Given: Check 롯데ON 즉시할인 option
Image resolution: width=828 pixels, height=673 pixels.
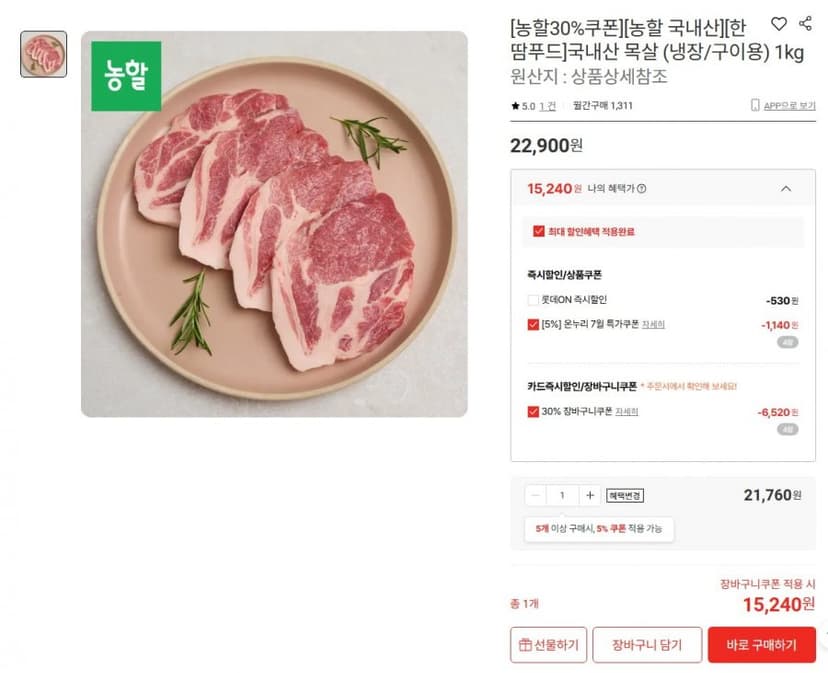Looking at the screenshot, I should 533,300.
